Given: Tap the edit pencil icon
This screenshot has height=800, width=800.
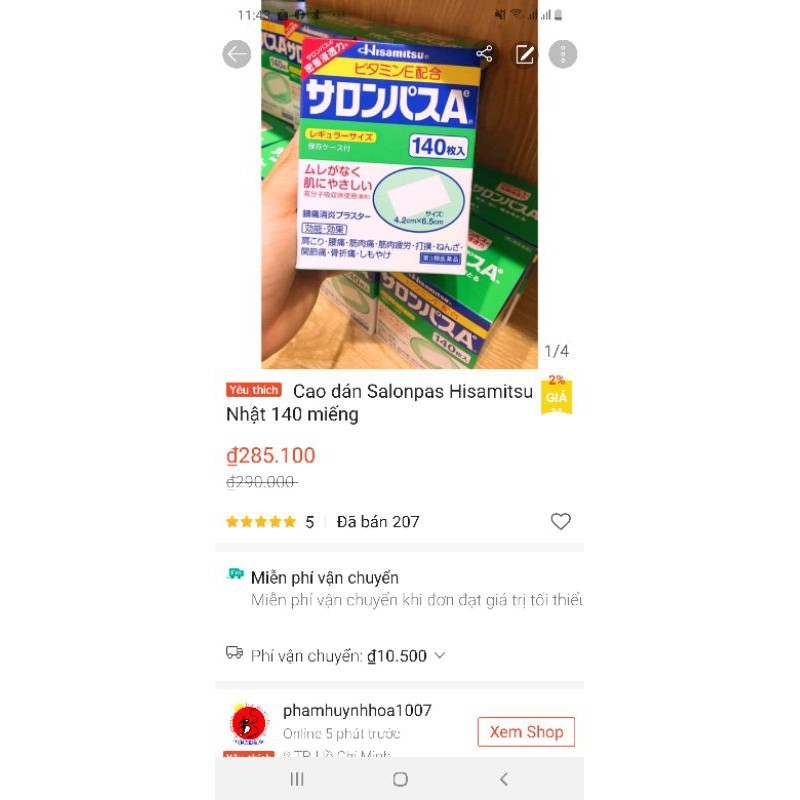Looking at the screenshot, I should point(524,54).
